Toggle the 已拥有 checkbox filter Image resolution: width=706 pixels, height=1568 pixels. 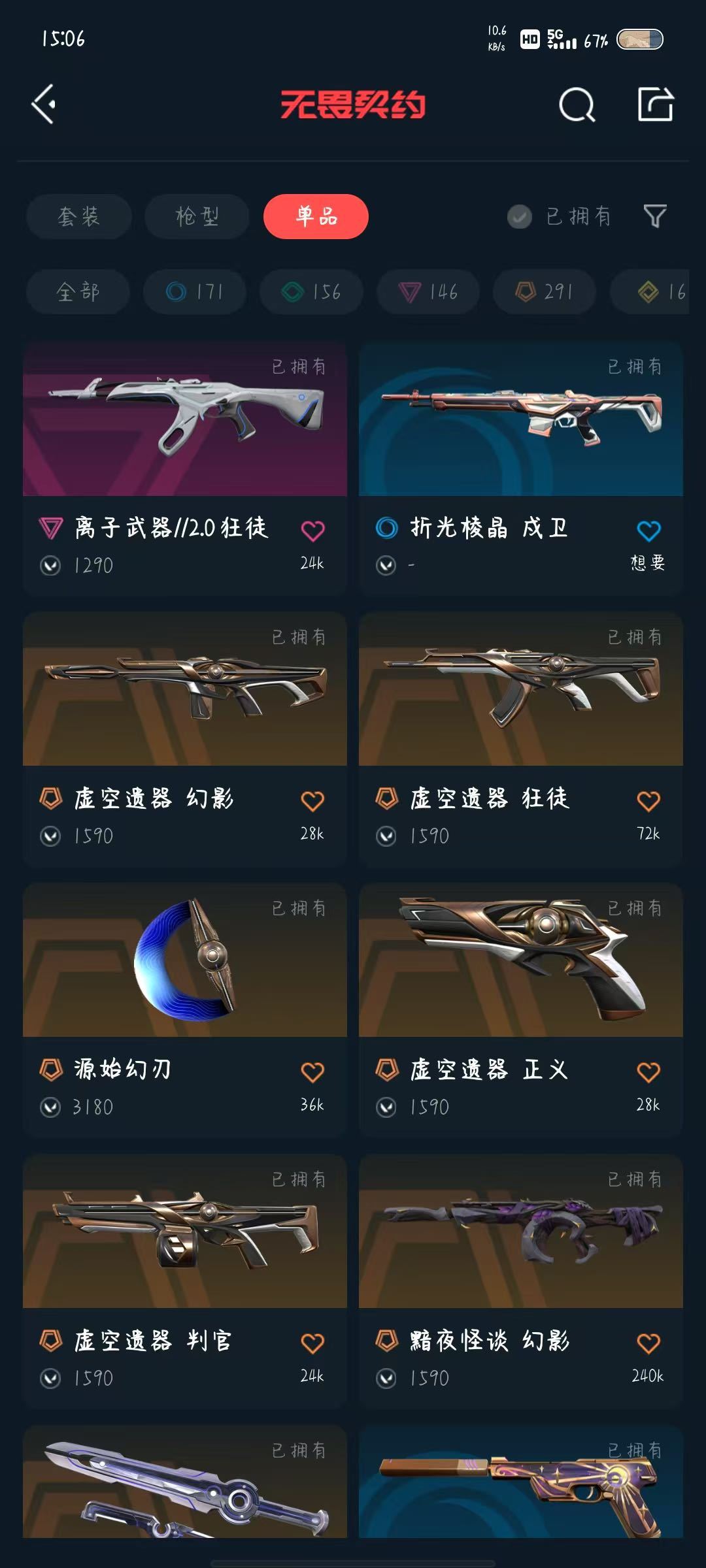pyautogui.click(x=559, y=216)
